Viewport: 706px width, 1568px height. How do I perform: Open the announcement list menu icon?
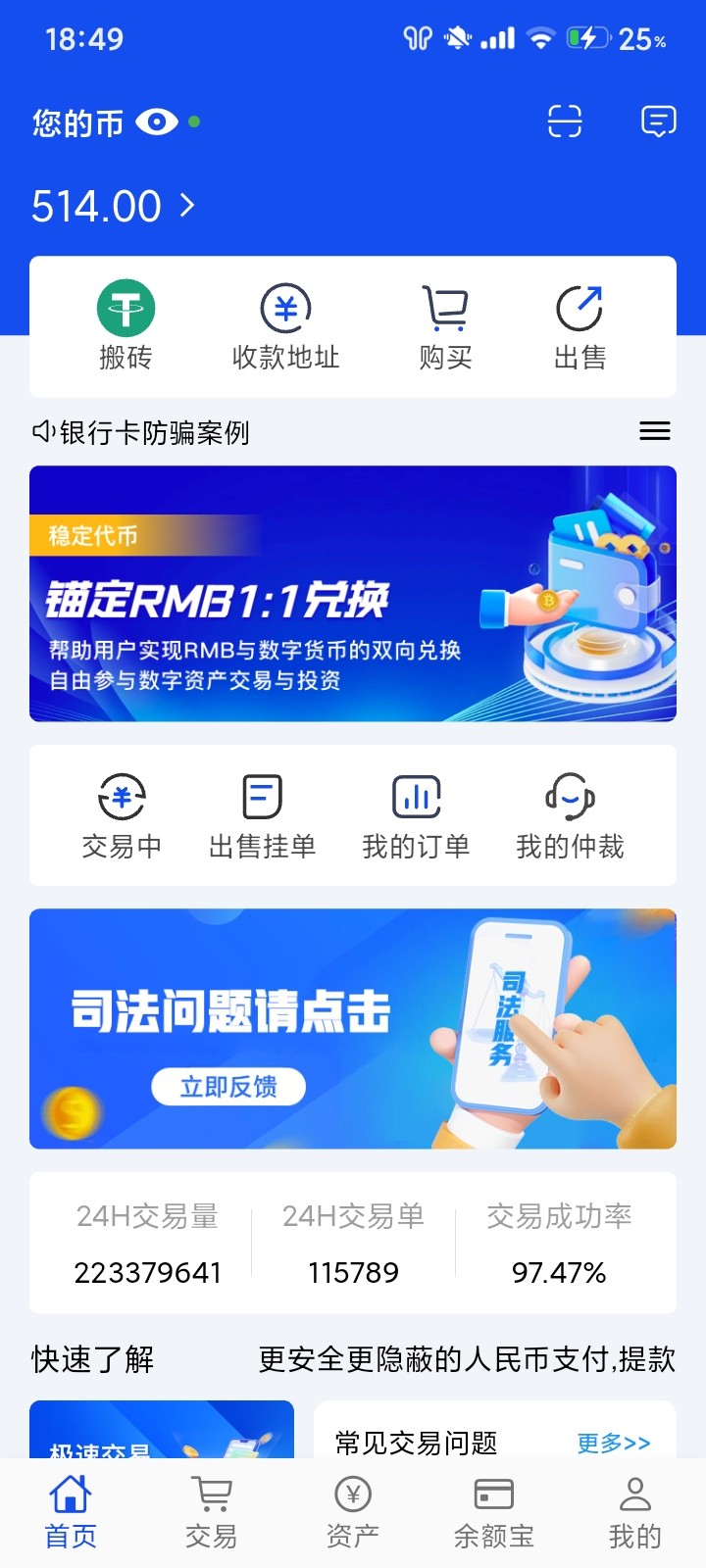654,431
